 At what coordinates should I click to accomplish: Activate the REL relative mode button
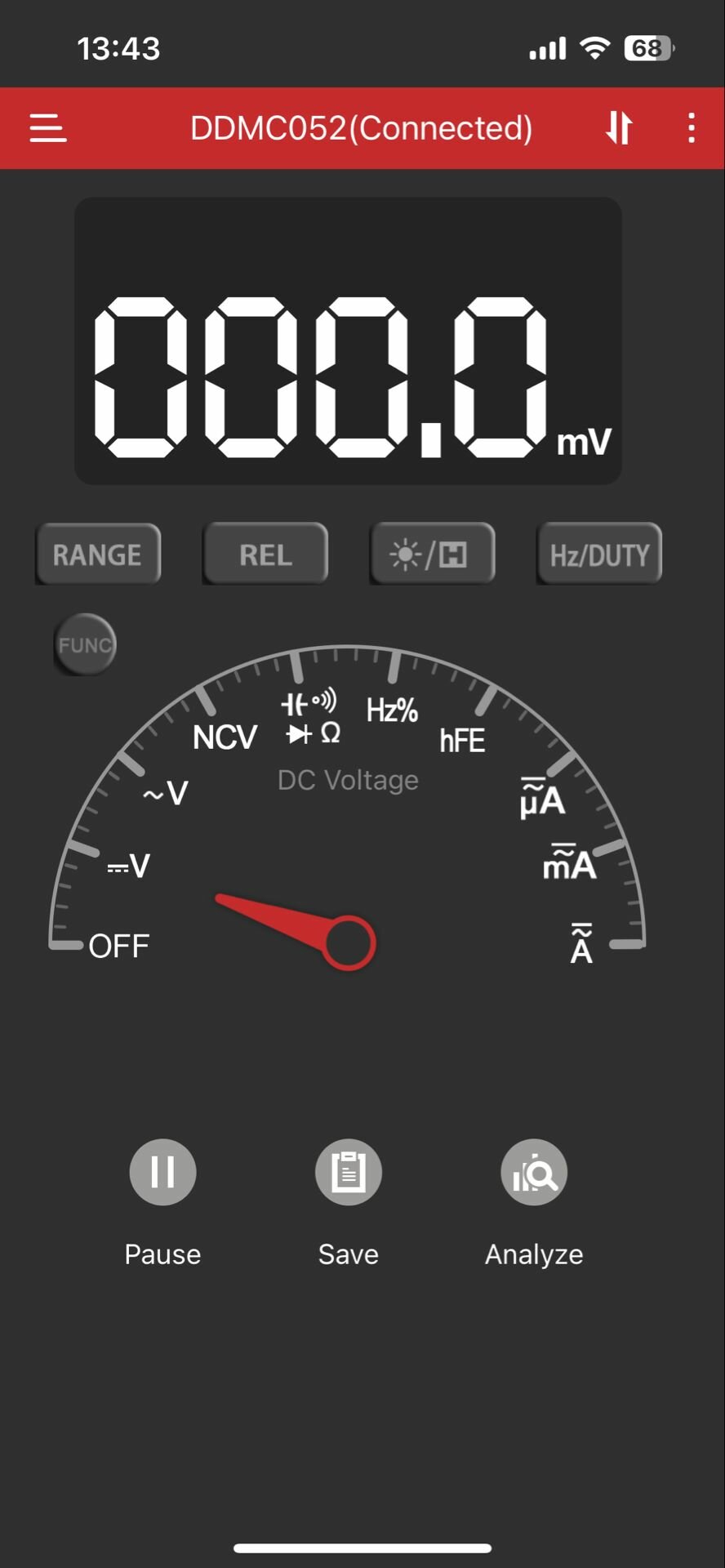(265, 555)
